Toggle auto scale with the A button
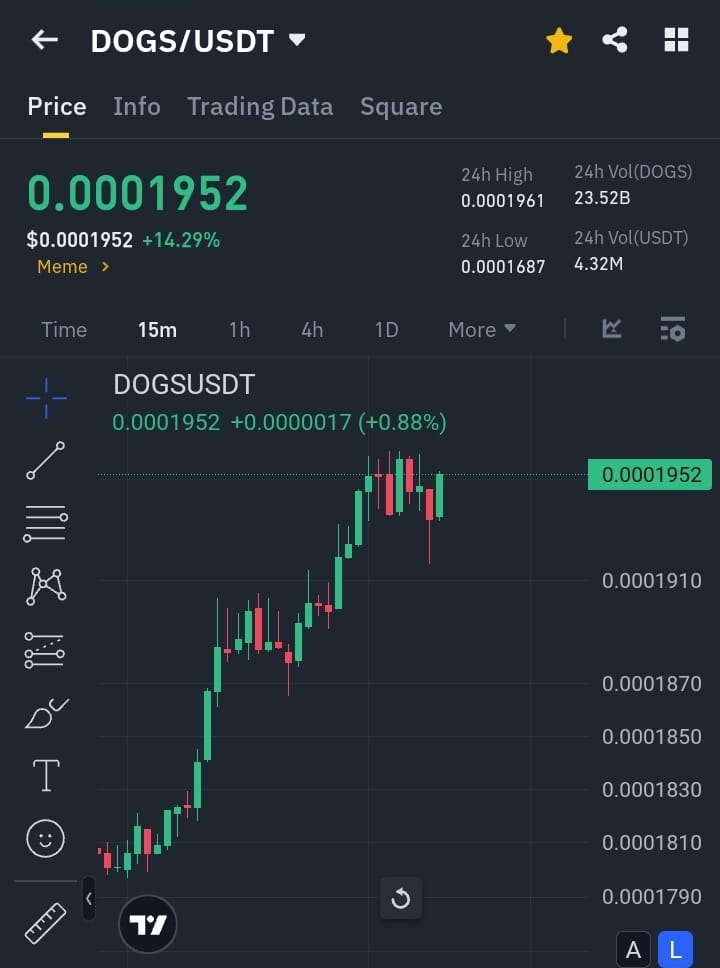 (x=633, y=948)
